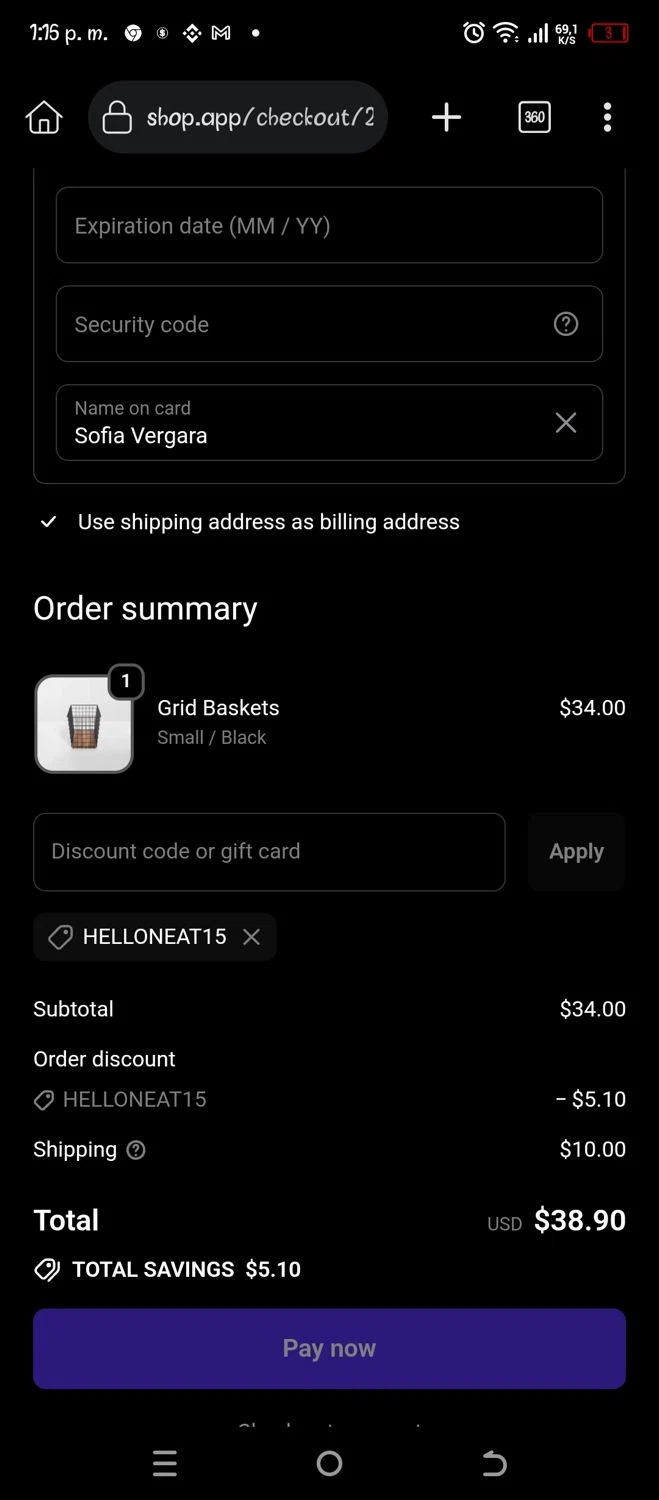The height and width of the screenshot is (1500, 659).
Task: Uncheck Use shipping address as billing address
Action: (x=48, y=522)
